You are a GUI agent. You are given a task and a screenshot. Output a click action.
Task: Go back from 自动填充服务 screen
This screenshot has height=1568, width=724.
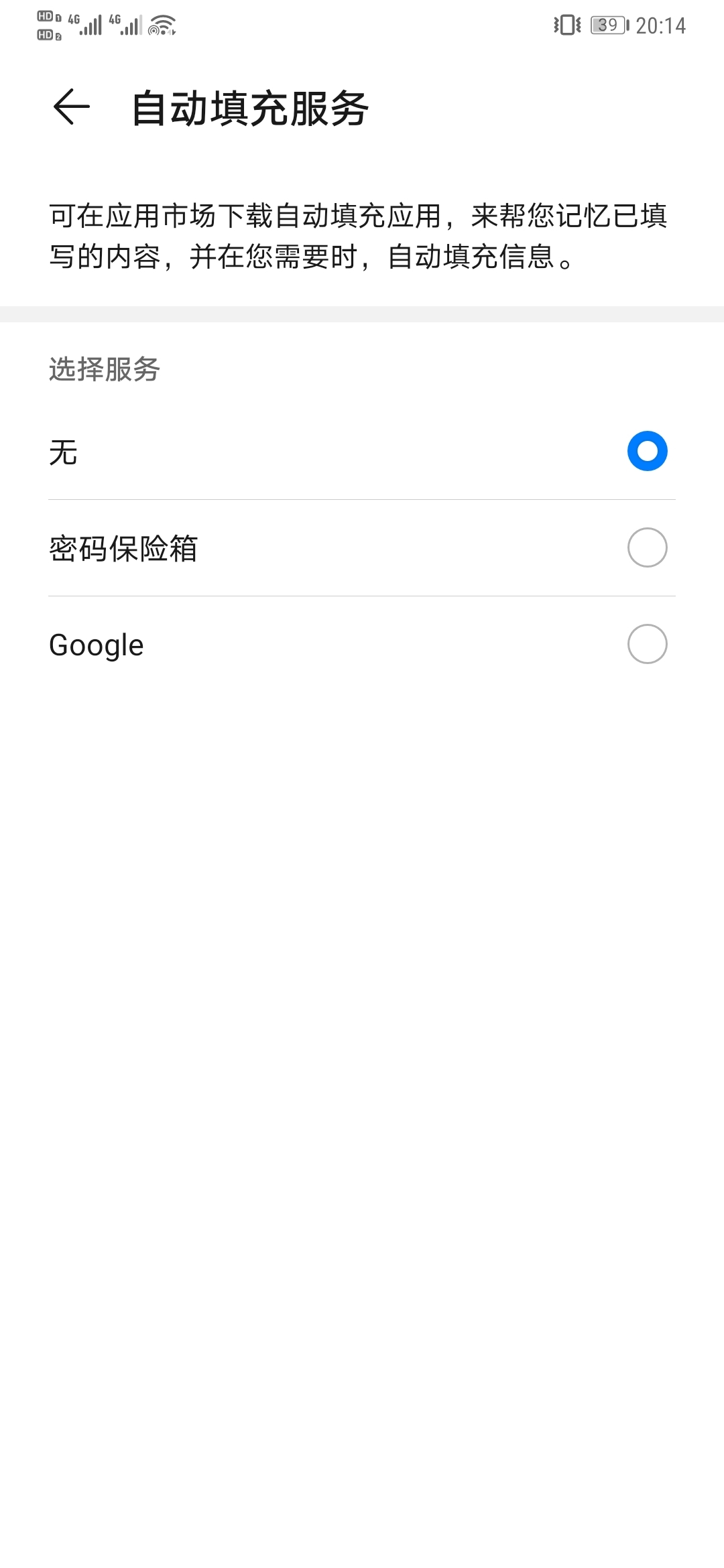pos(72,107)
